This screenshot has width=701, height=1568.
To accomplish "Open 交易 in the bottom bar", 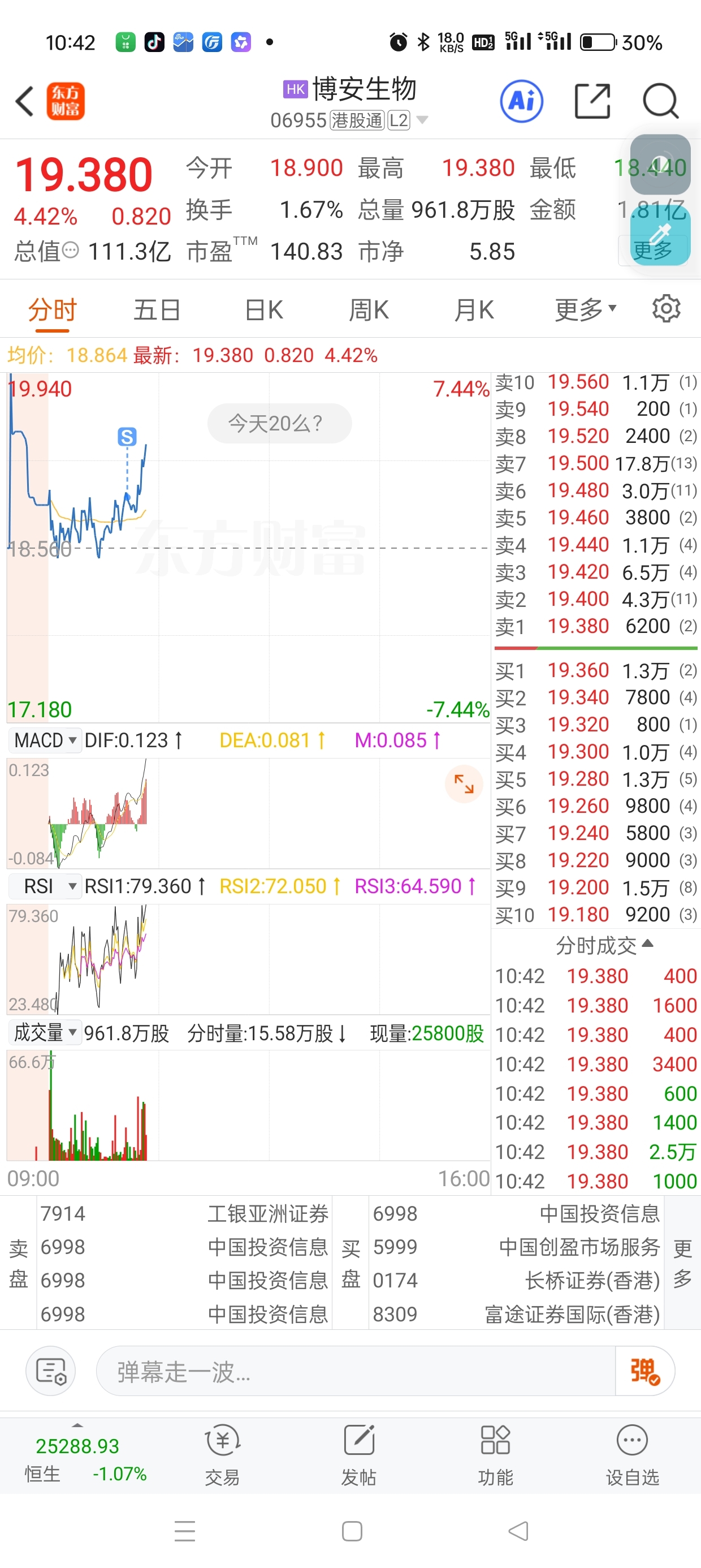I will (222, 1454).
